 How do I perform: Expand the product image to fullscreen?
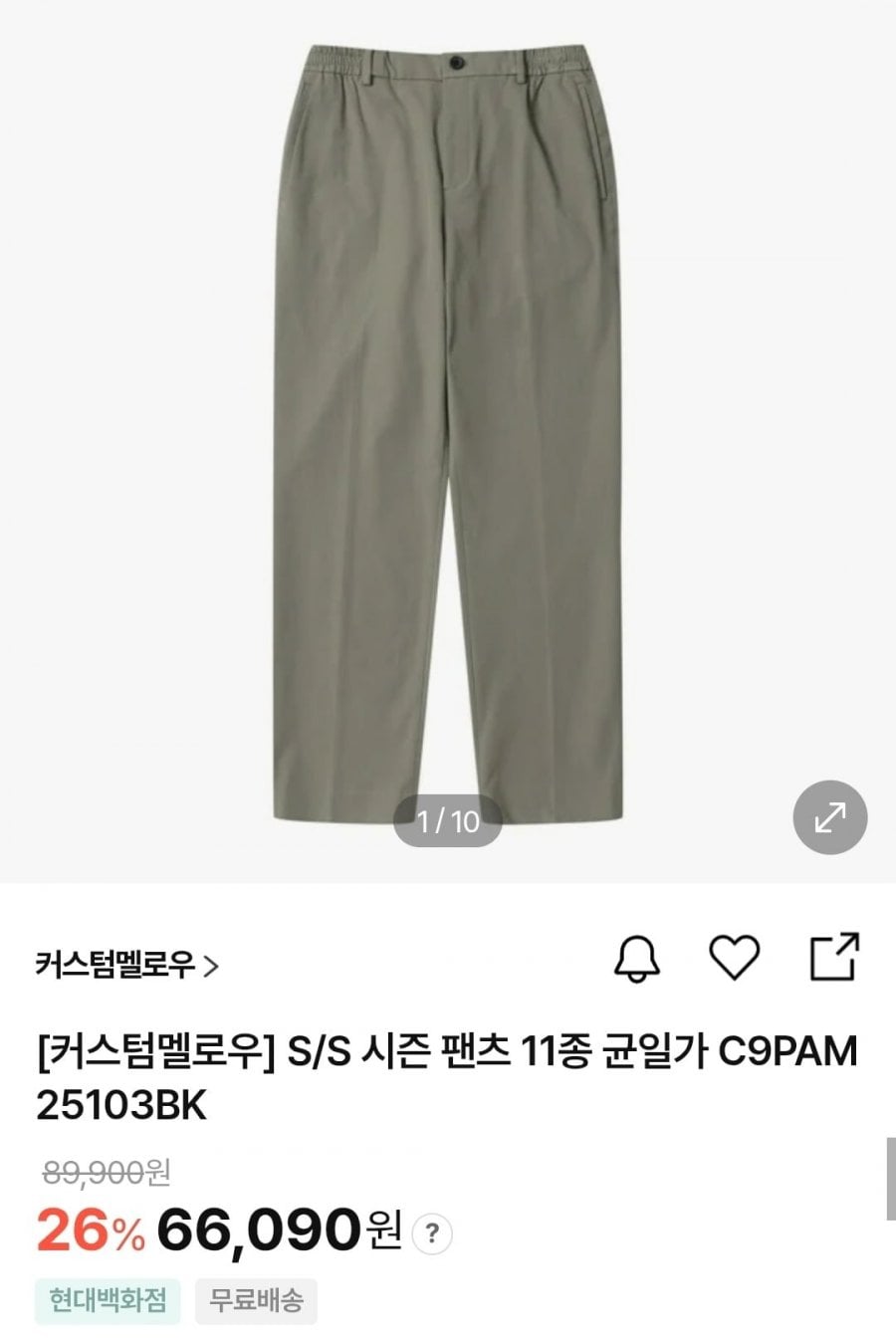829,817
